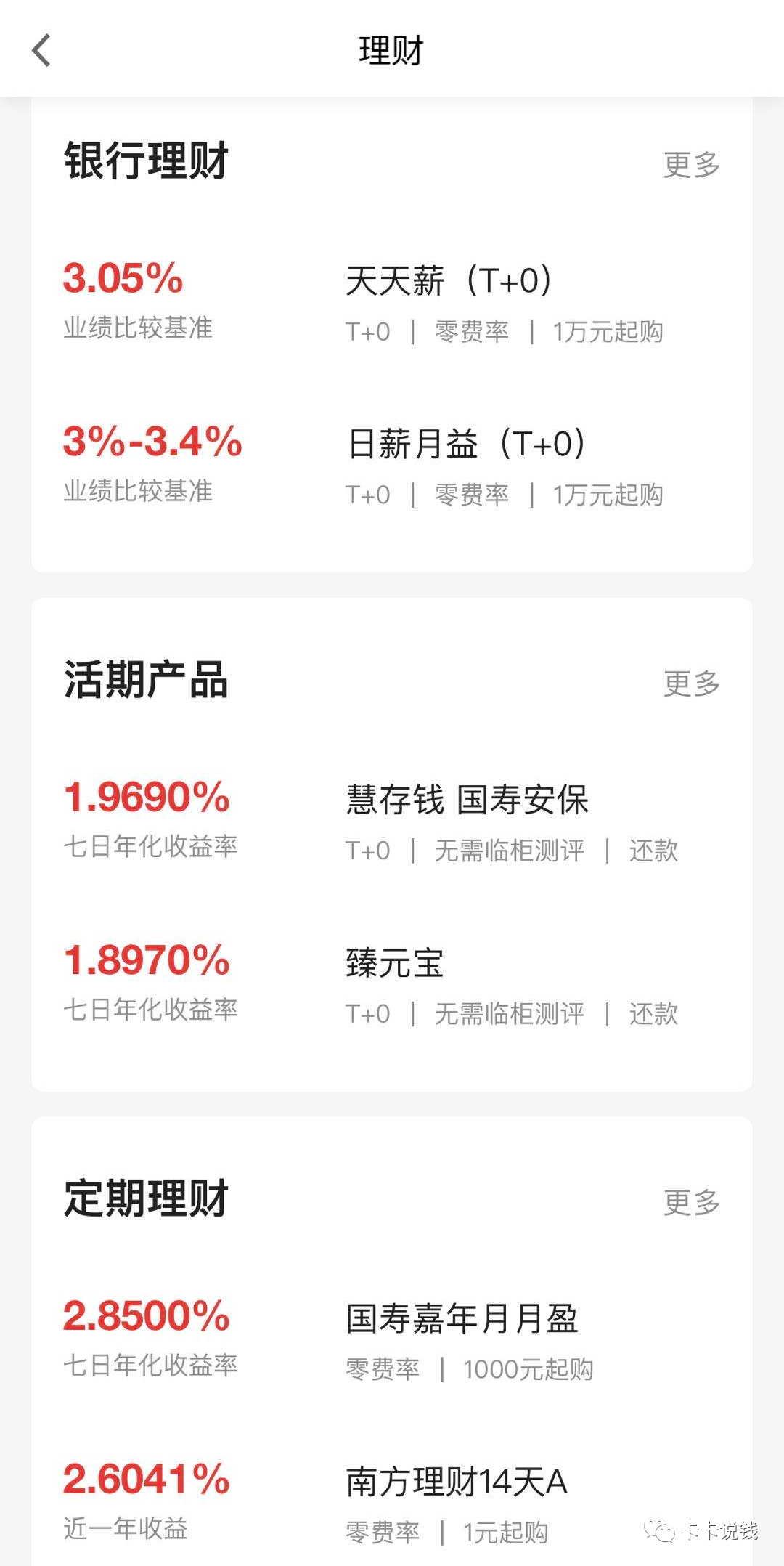Open the 天天薪（T+0）product
Viewport: 784px width, 1566px height.
[392, 304]
